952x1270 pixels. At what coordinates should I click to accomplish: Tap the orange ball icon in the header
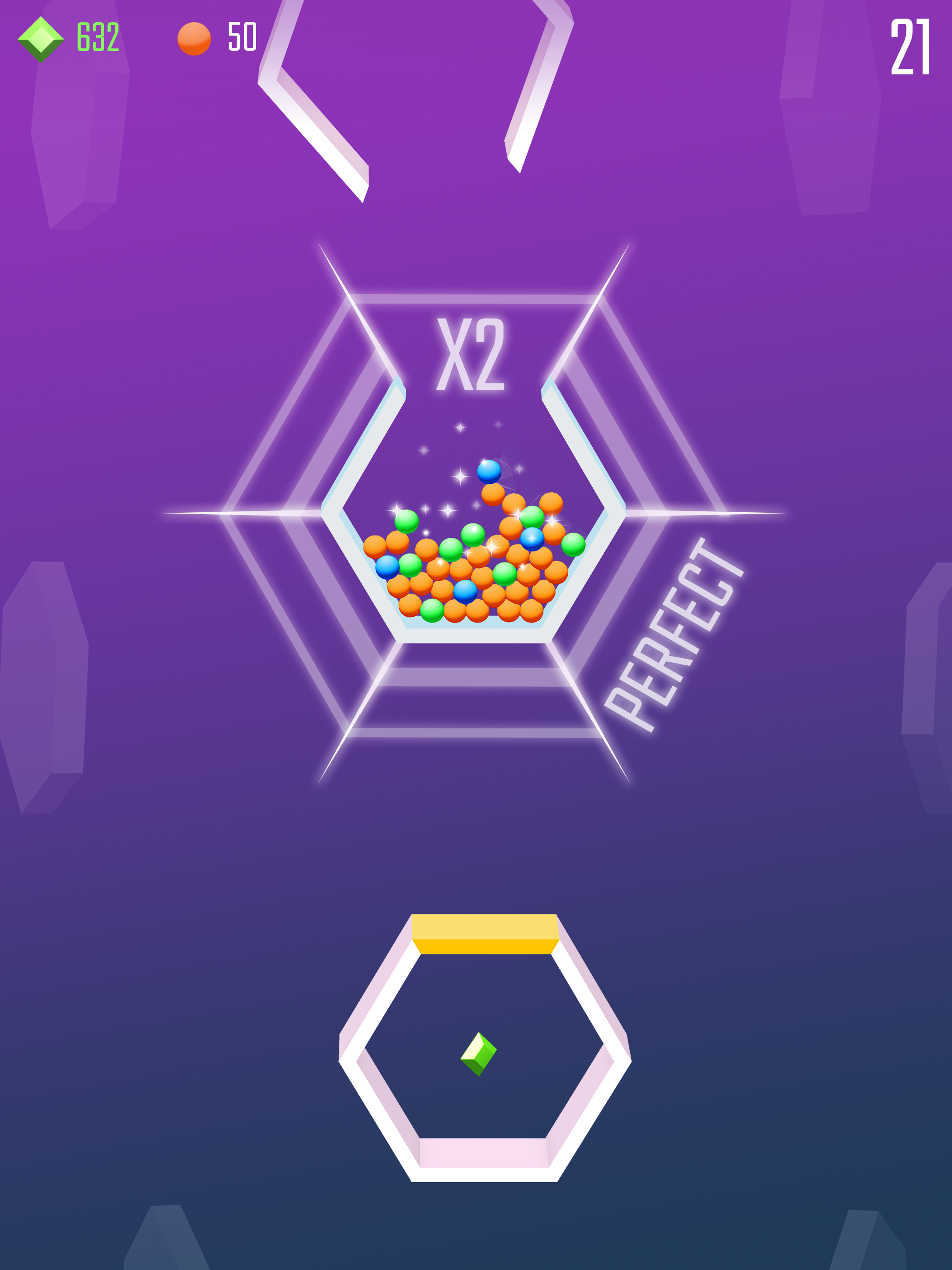194,38
